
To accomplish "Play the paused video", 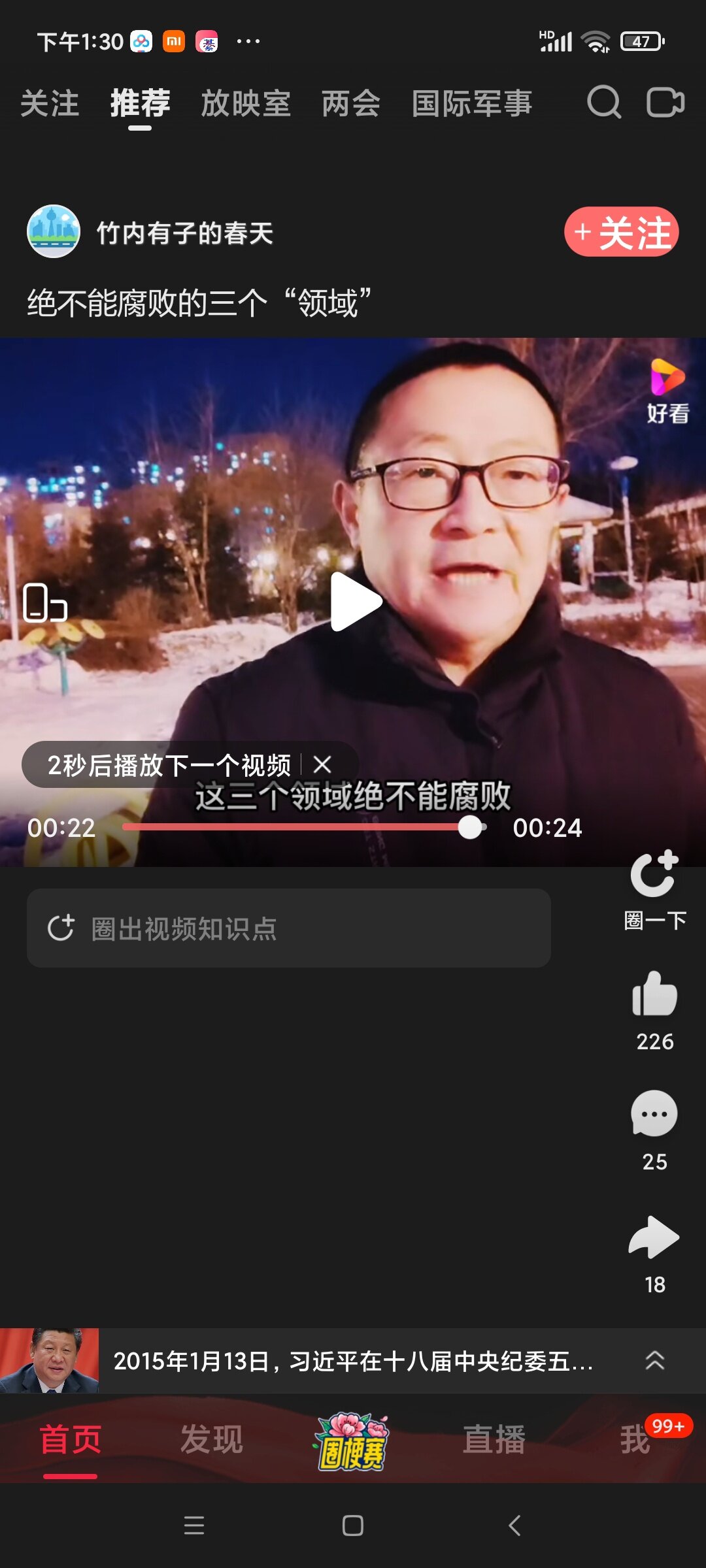I will pyautogui.click(x=355, y=602).
